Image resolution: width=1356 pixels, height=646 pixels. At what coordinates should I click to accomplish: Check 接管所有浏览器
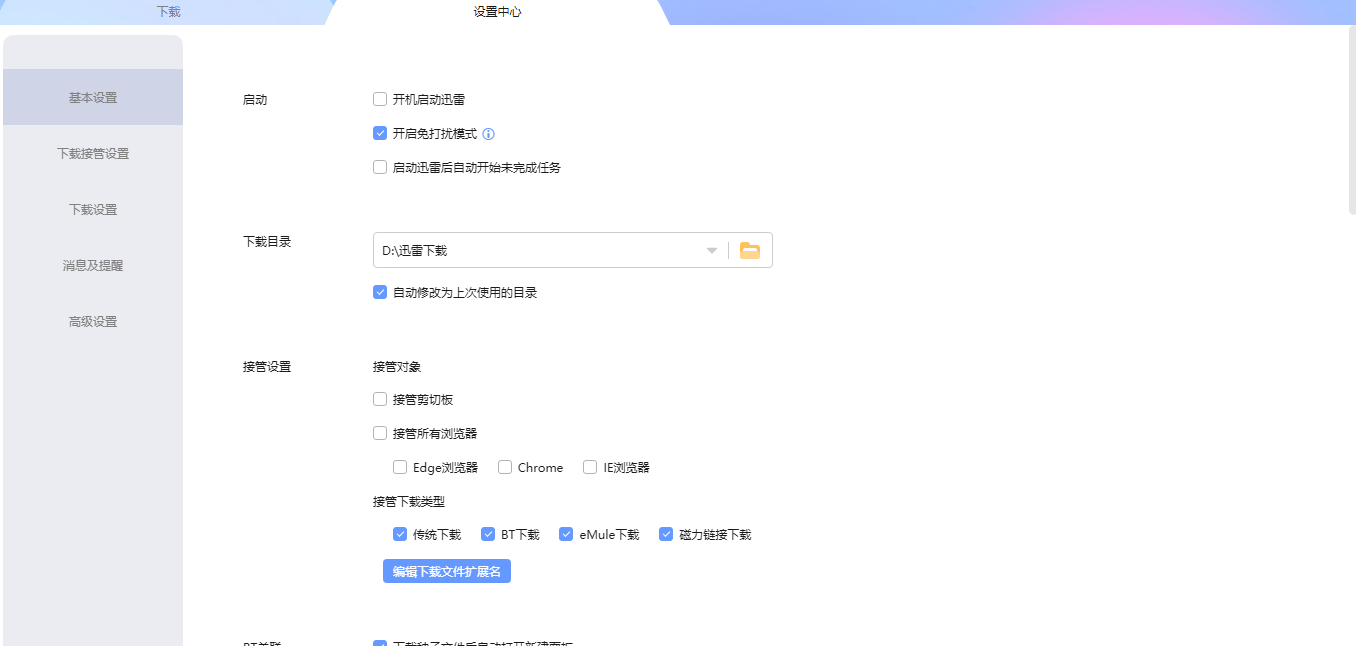coord(380,434)
